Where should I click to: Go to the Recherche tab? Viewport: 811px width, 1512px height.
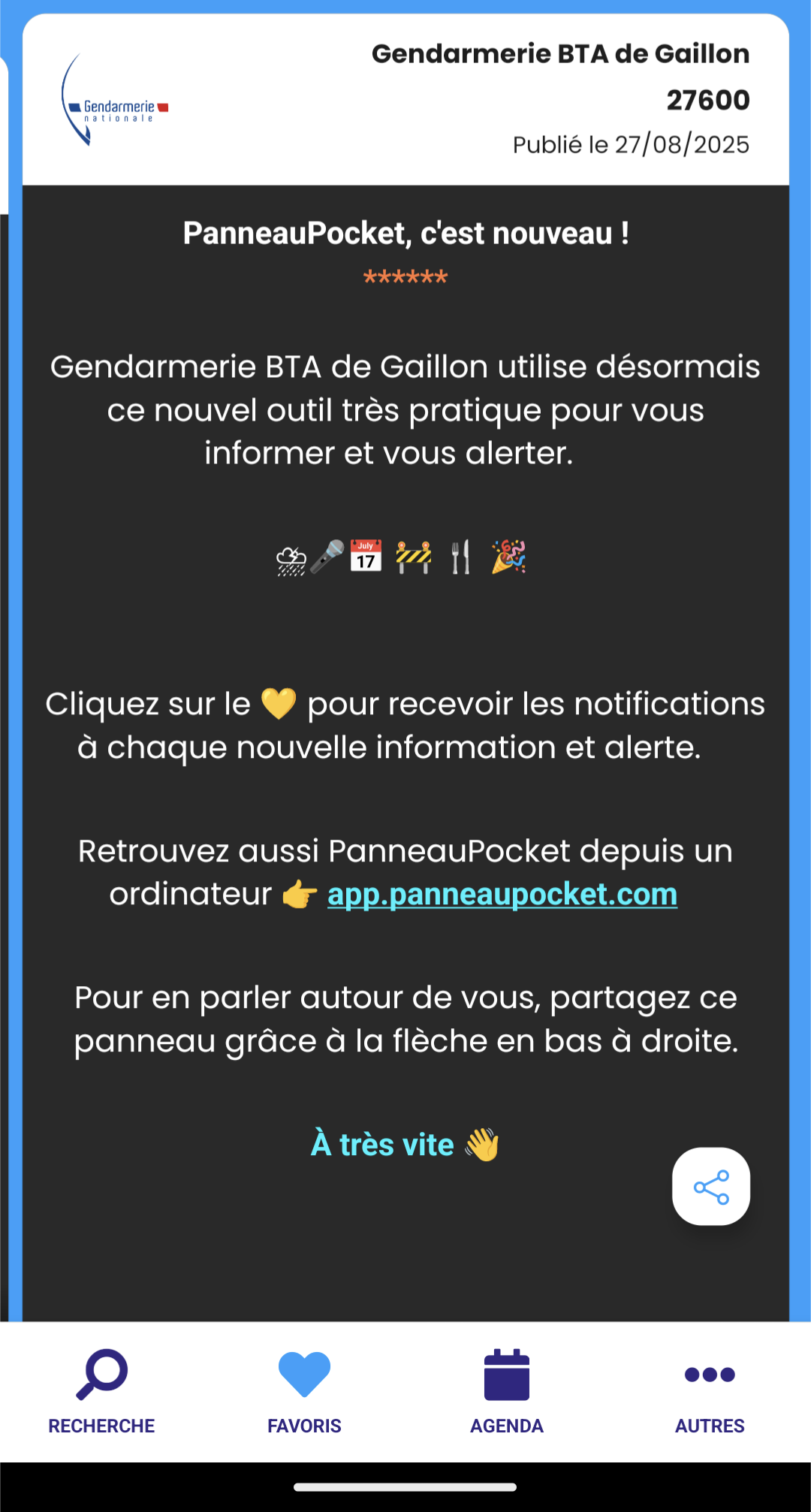point(101,1392)
